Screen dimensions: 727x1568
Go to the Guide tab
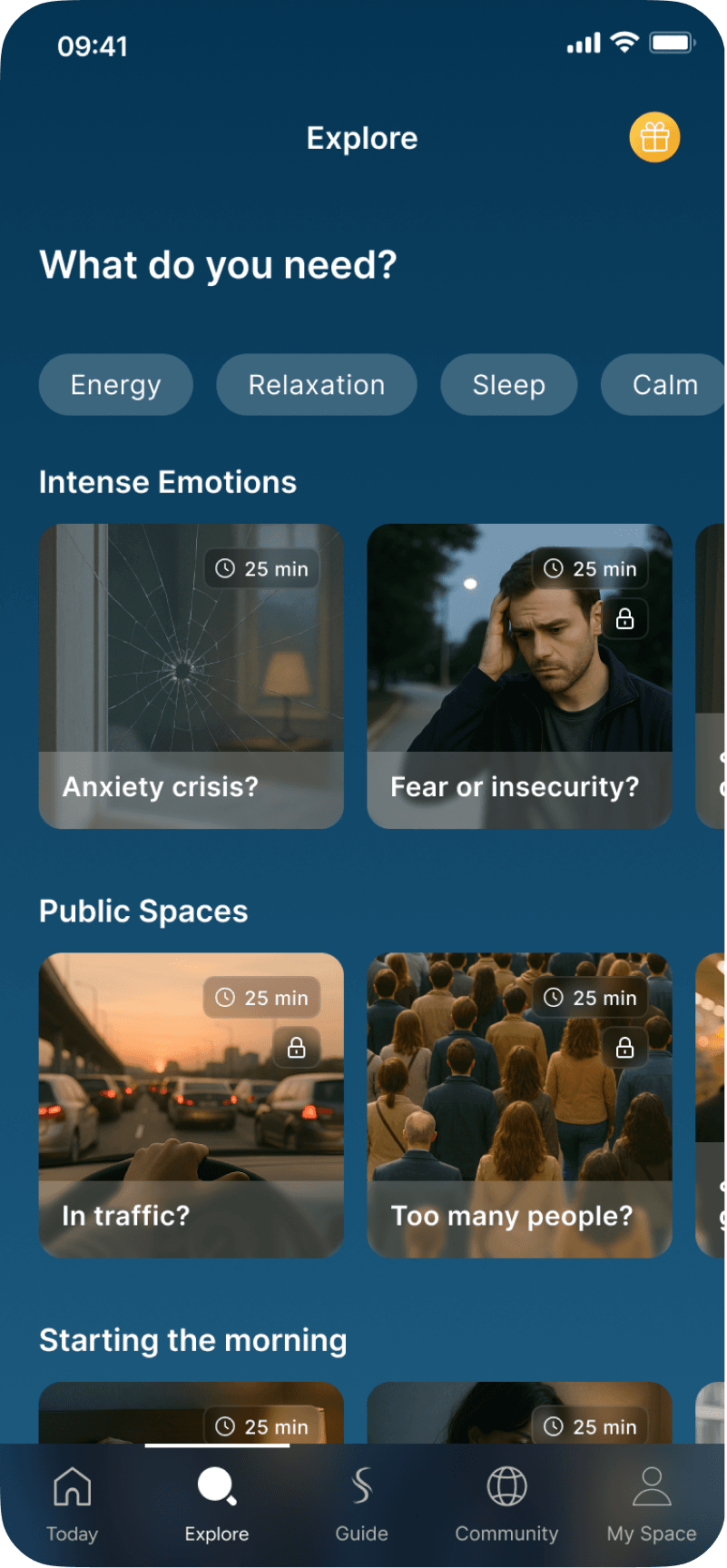(x=361, y=1504)
